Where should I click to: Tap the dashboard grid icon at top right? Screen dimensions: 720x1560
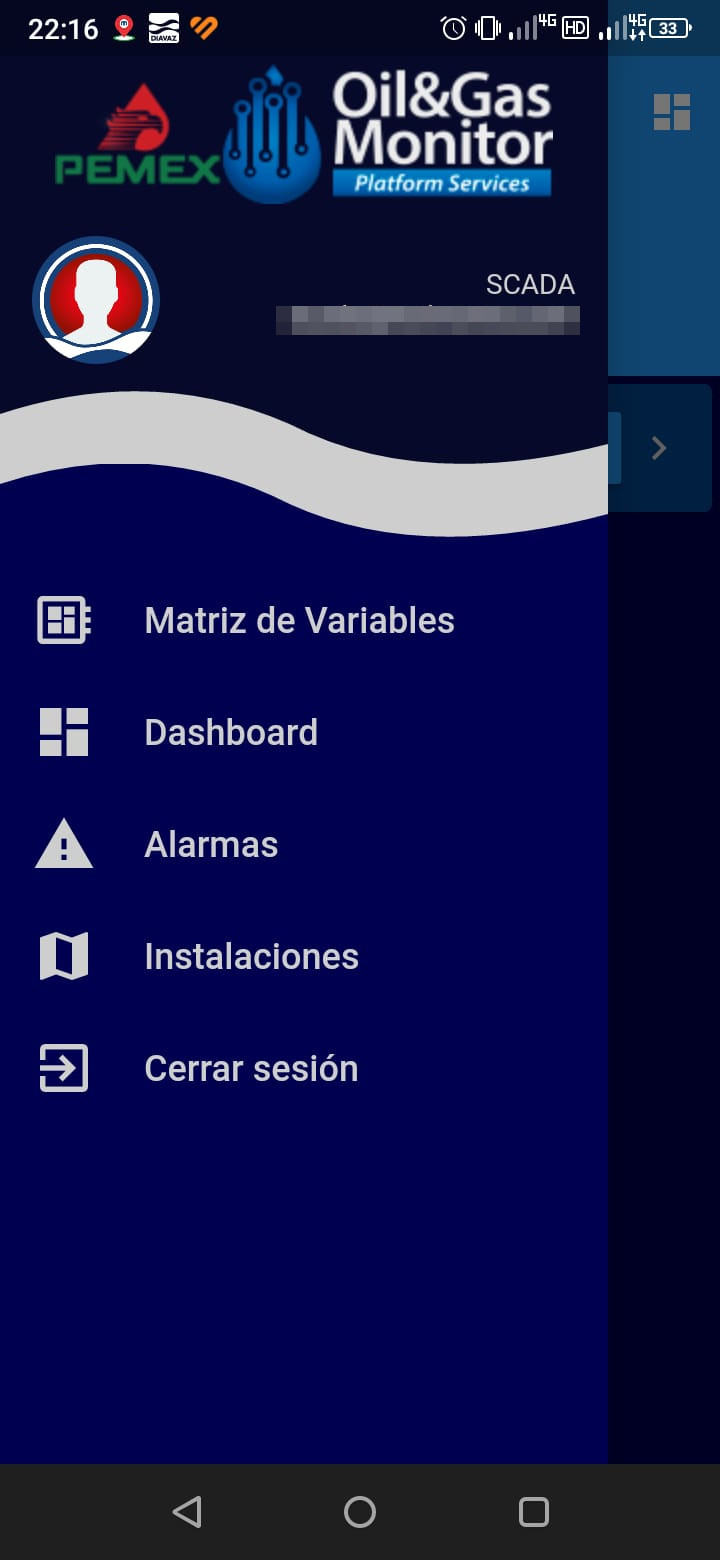pos(672,112)
